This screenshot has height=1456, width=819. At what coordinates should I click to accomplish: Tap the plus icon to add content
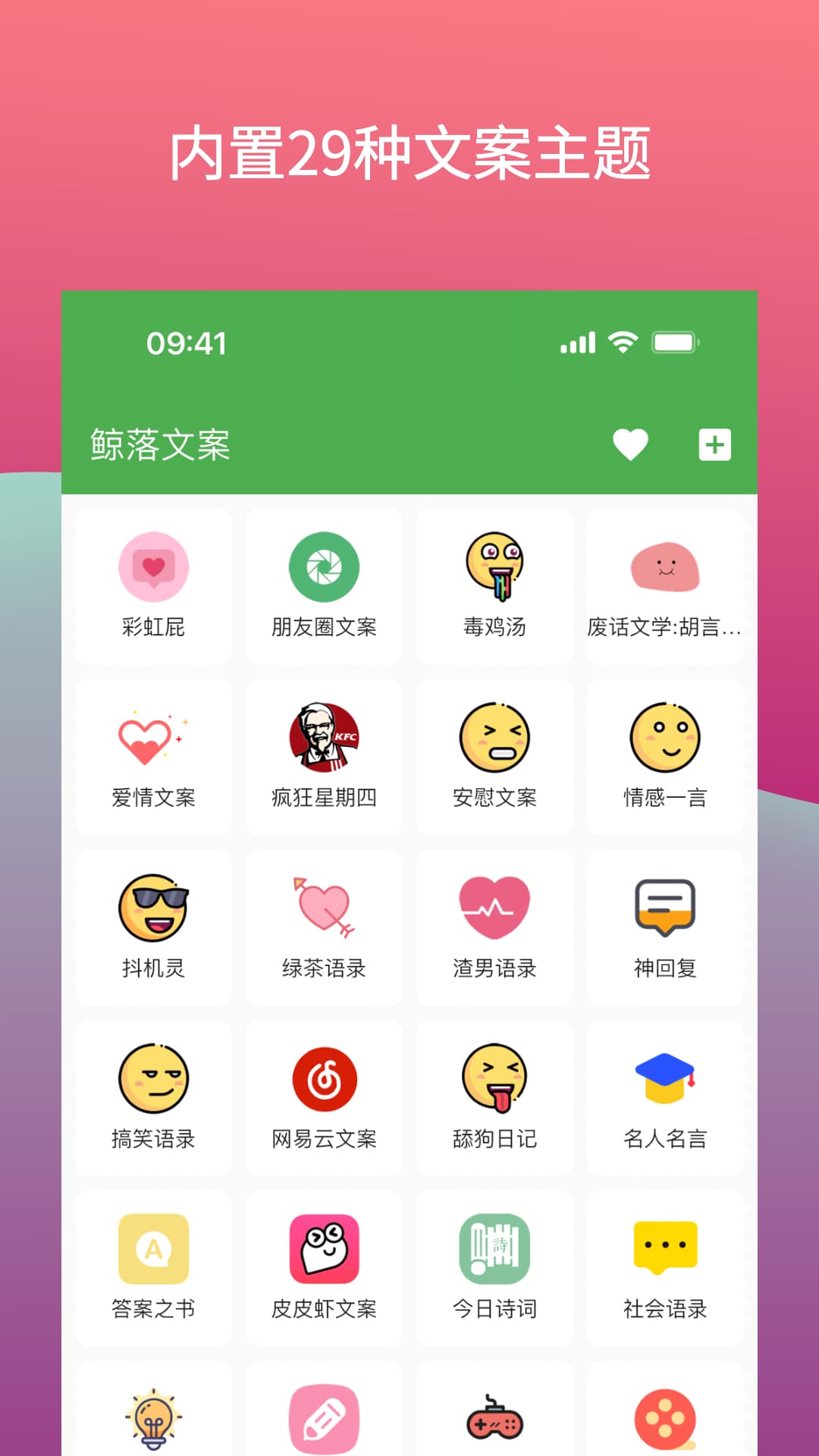(714, 446)
